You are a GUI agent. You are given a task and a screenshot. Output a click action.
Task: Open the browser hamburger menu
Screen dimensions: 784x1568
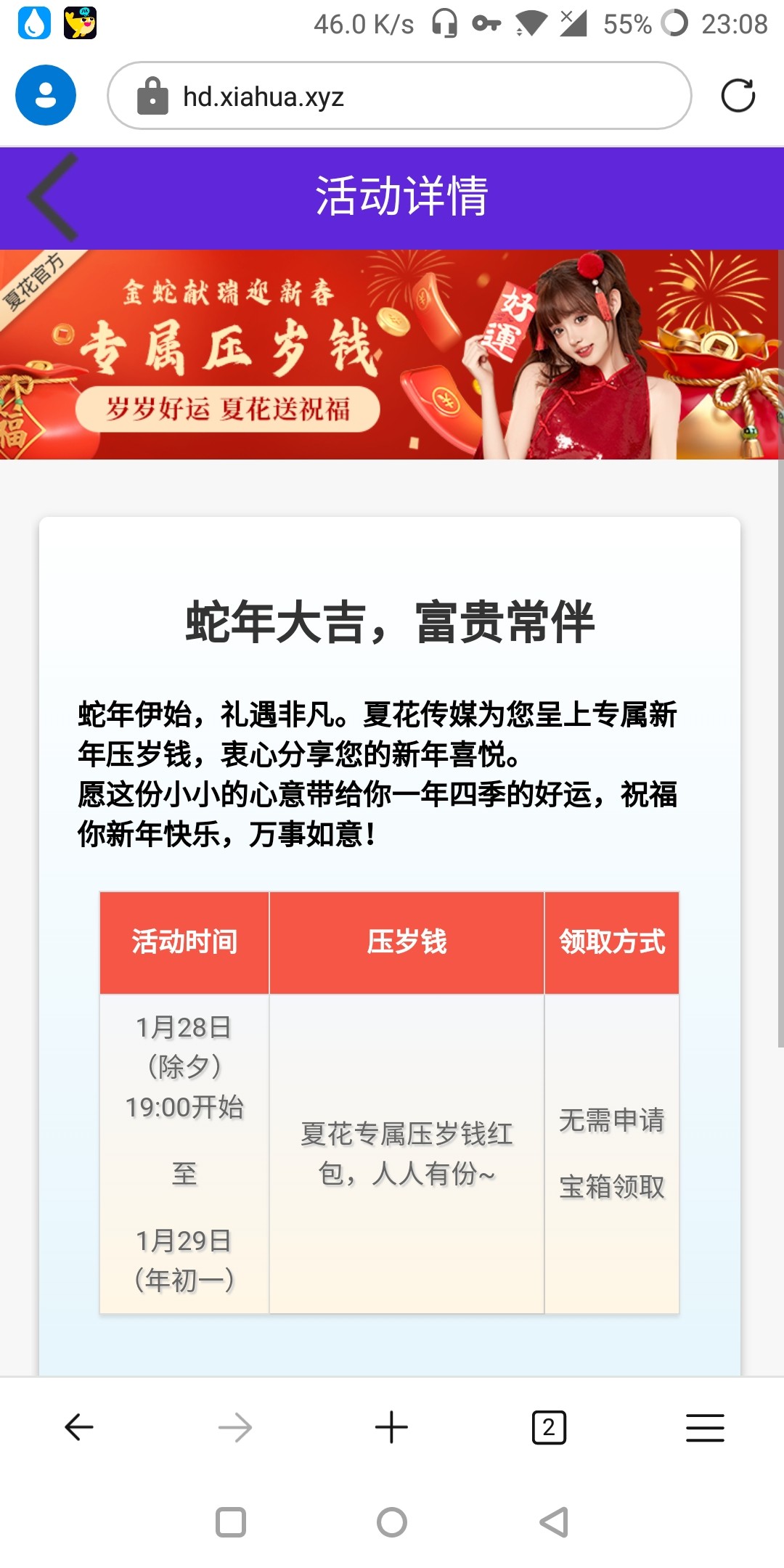705,1427
